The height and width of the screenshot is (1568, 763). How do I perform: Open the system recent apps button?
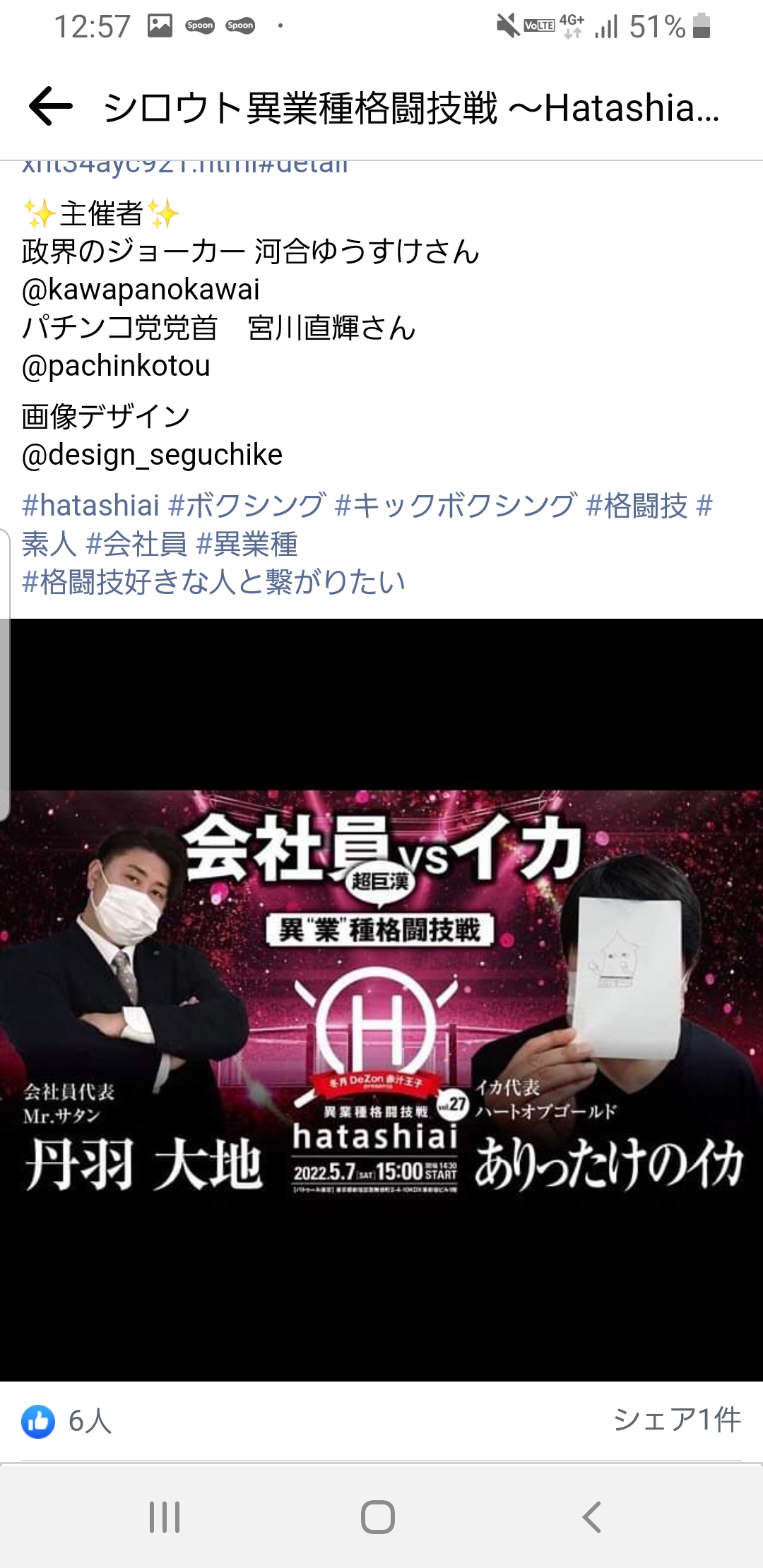point(165,1516)
